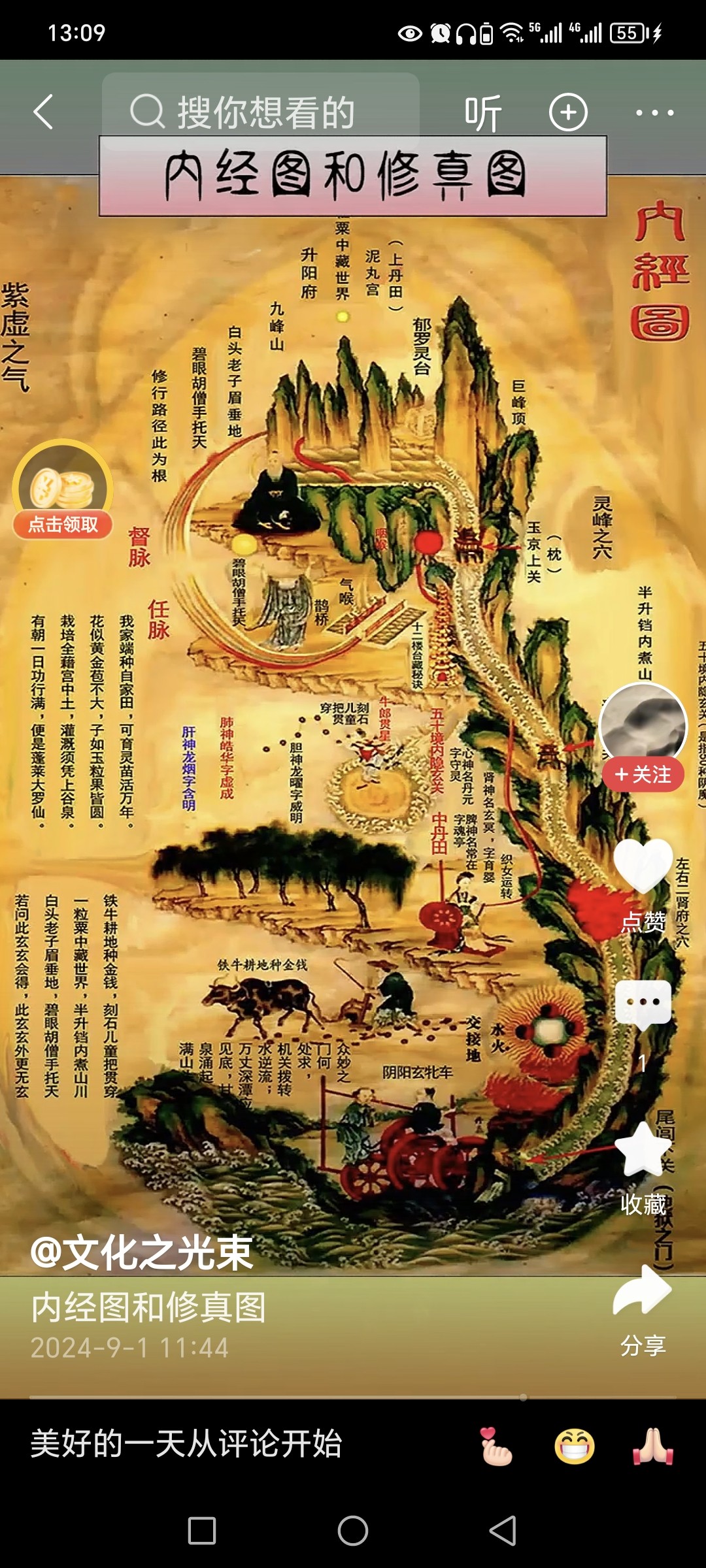This screenshot has width=706, height=1568.
Task: Share the video using the 分享 arrow
Action: click(x=642, y=1290)
